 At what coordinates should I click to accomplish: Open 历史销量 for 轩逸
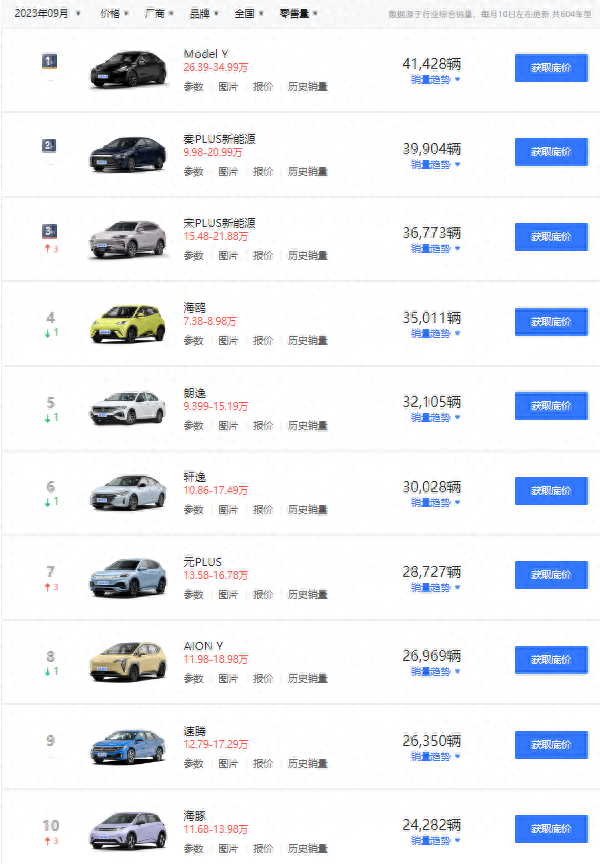coord(308,510)
